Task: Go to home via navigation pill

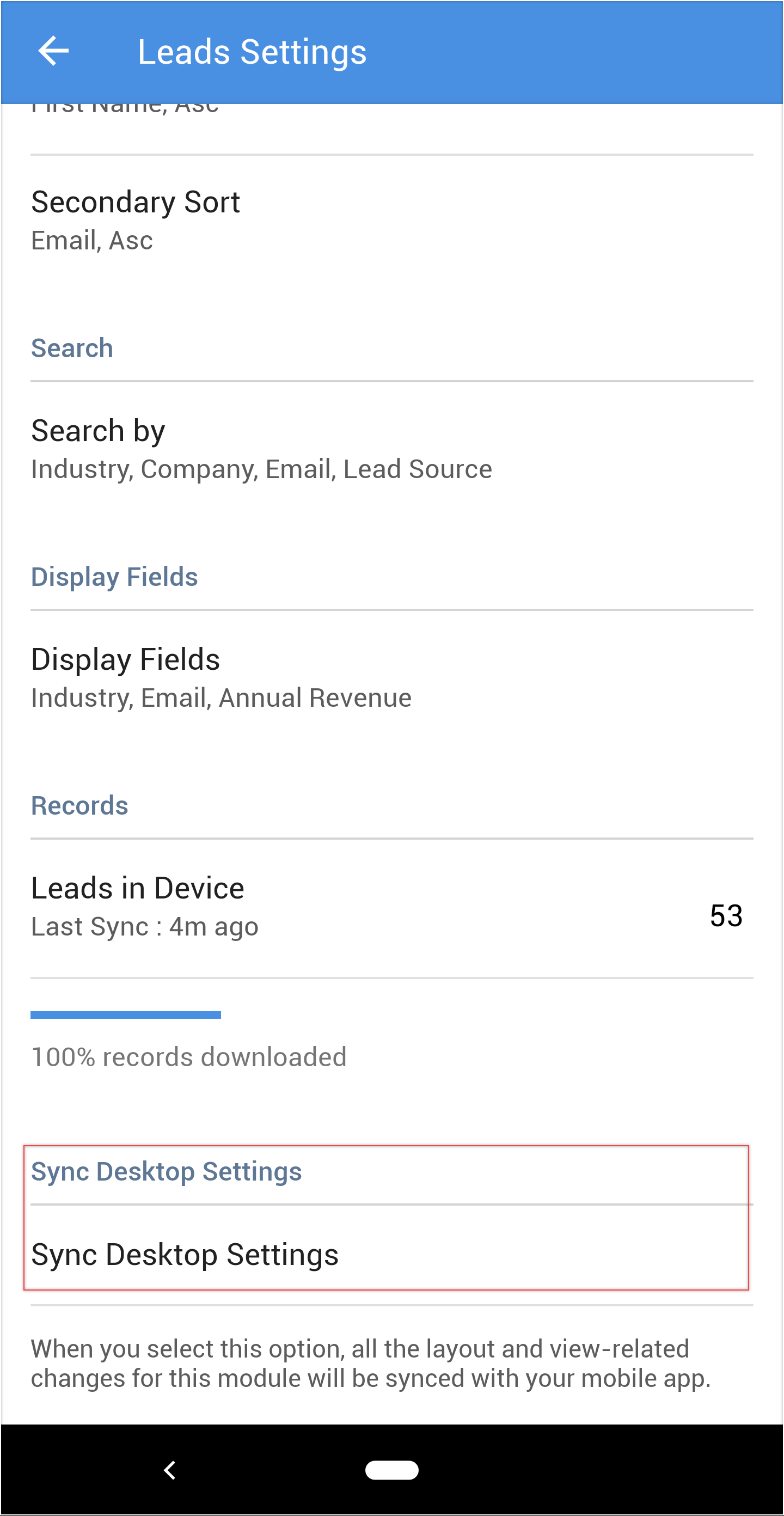Action: click(x=391, y=1470)
